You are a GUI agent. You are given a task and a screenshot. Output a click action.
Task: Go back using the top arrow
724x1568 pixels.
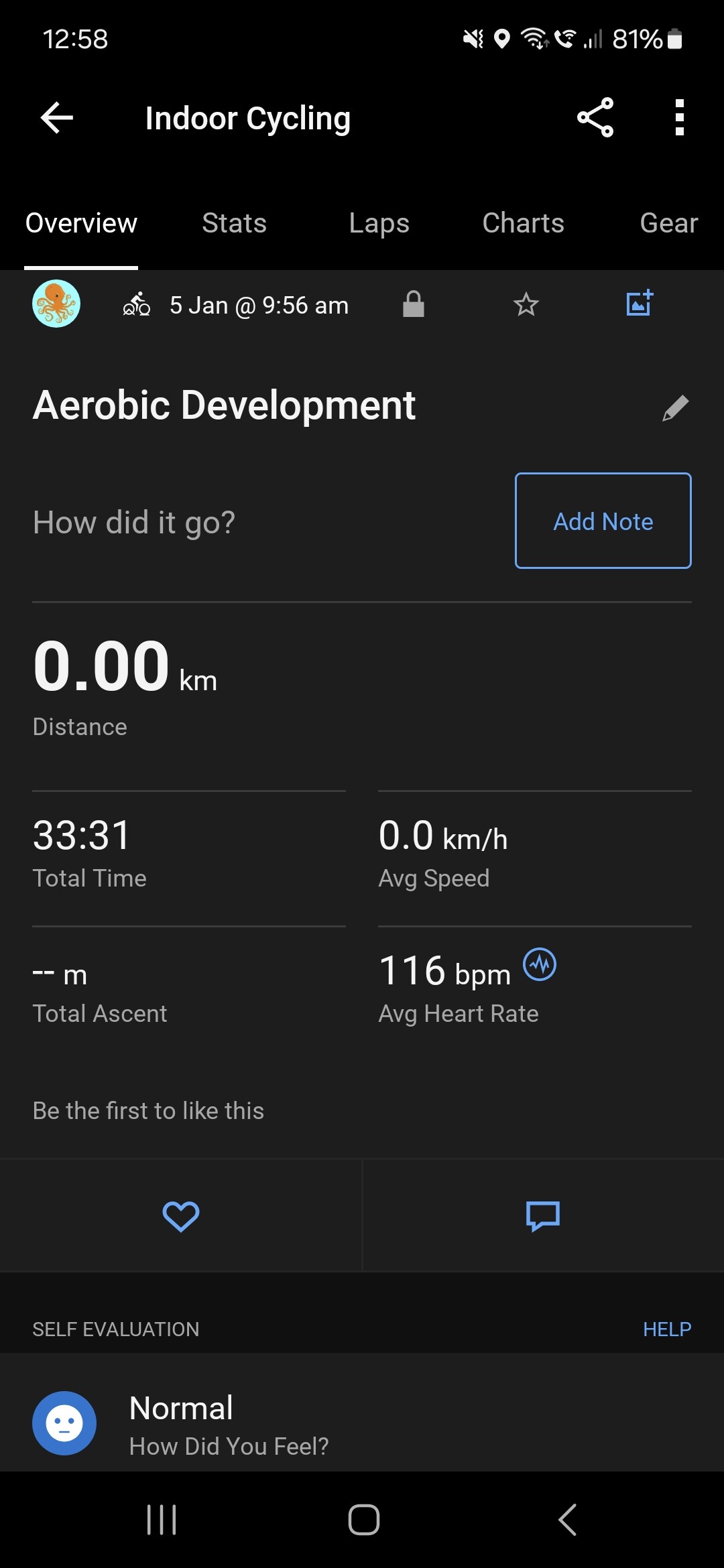pos(57,118)
